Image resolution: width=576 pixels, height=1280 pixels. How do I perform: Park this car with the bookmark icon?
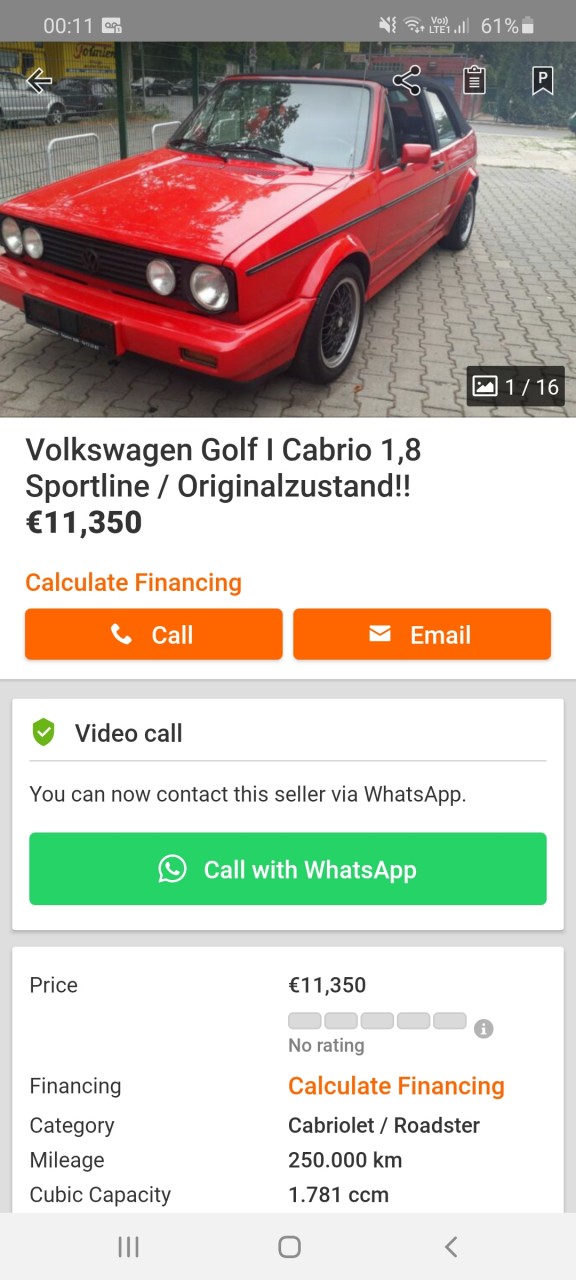click(542, 81)
